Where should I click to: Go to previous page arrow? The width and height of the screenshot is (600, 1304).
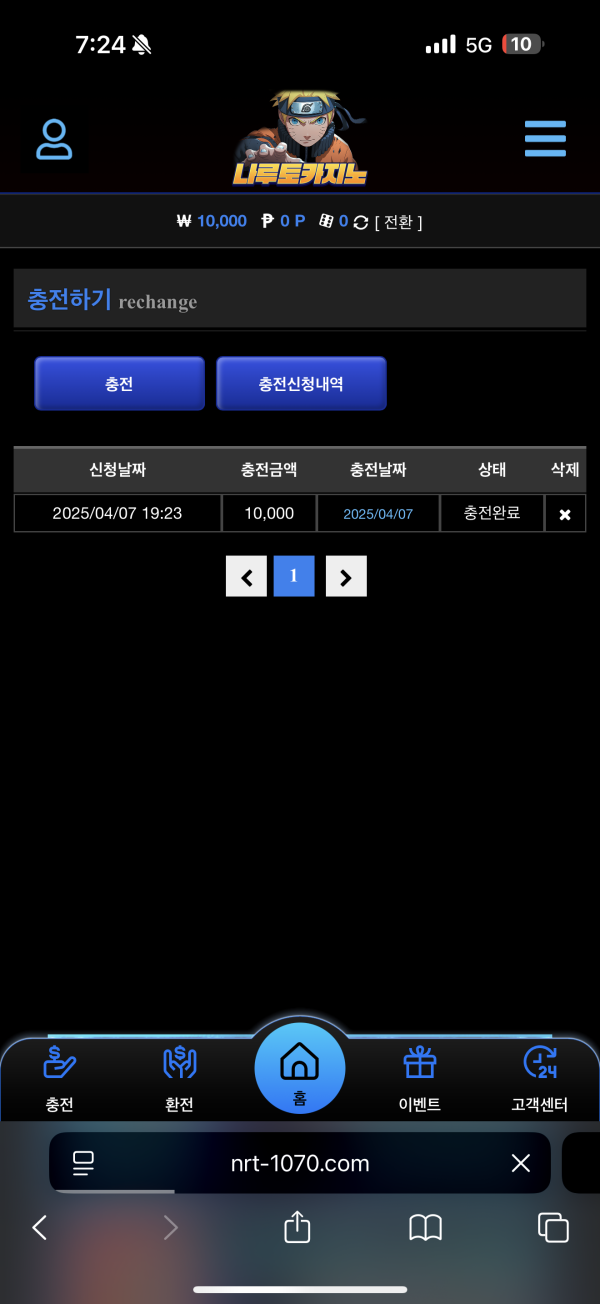[246, 576]
